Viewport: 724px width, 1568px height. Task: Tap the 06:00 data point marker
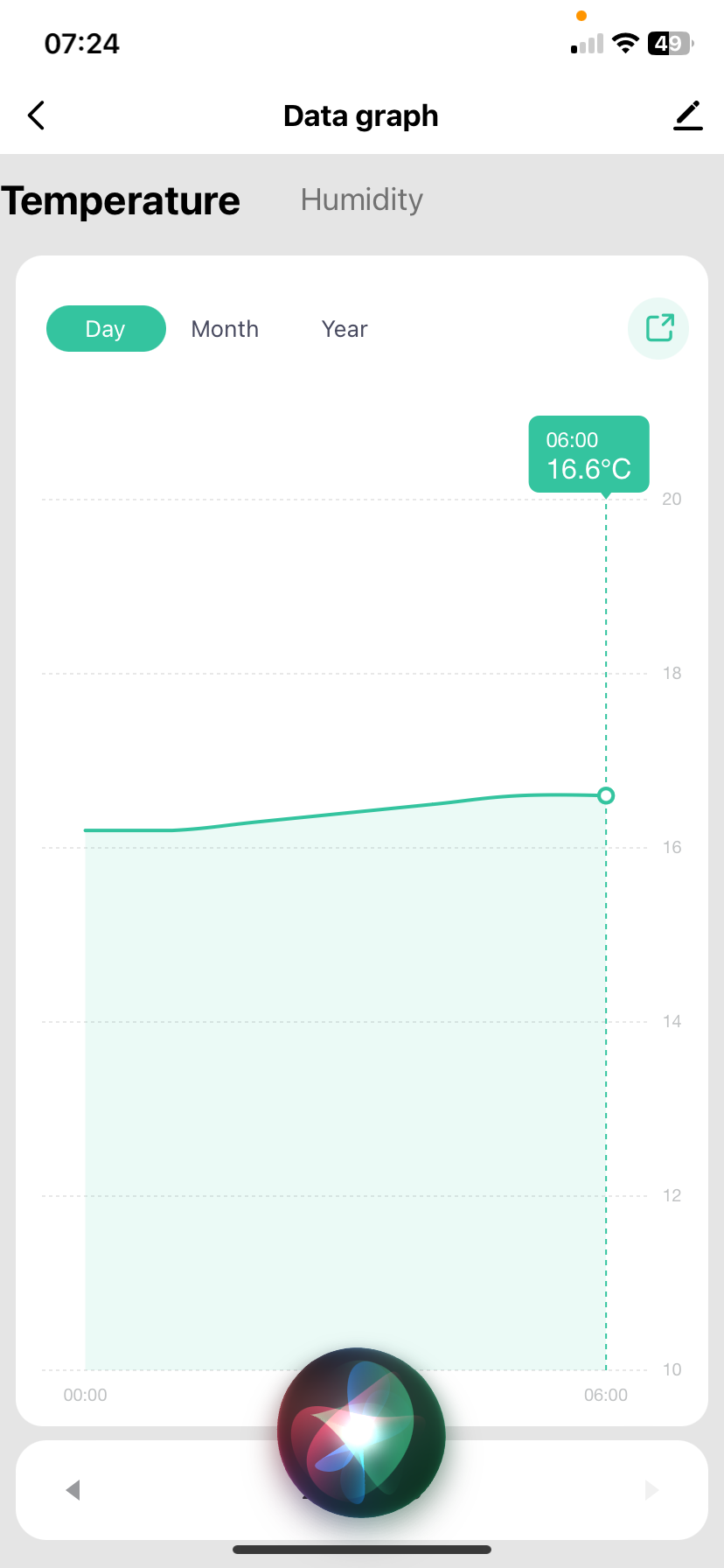point(606,795)
